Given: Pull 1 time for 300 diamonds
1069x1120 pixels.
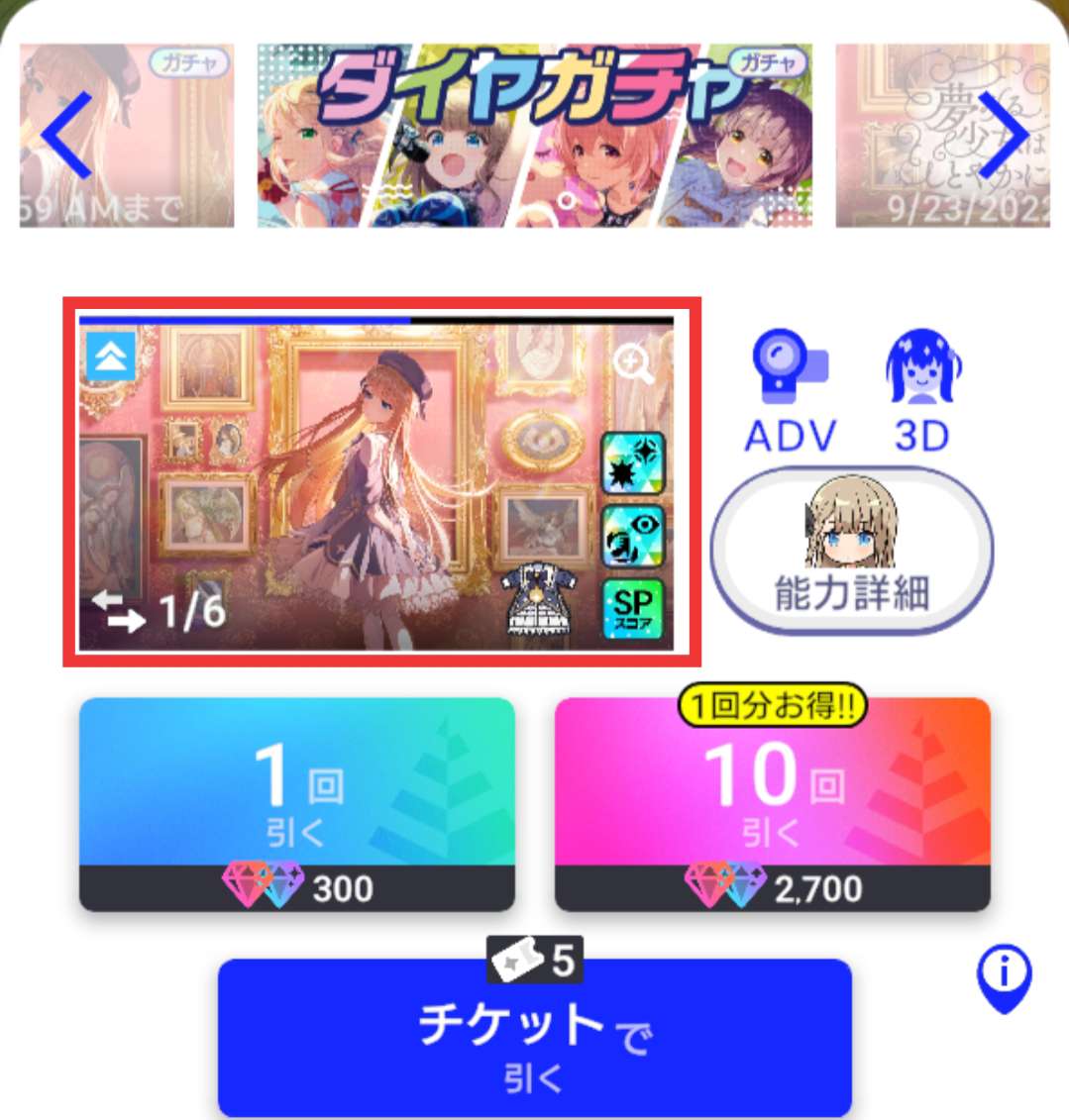Looking at the screenshot, I should [x=296, y=804].
